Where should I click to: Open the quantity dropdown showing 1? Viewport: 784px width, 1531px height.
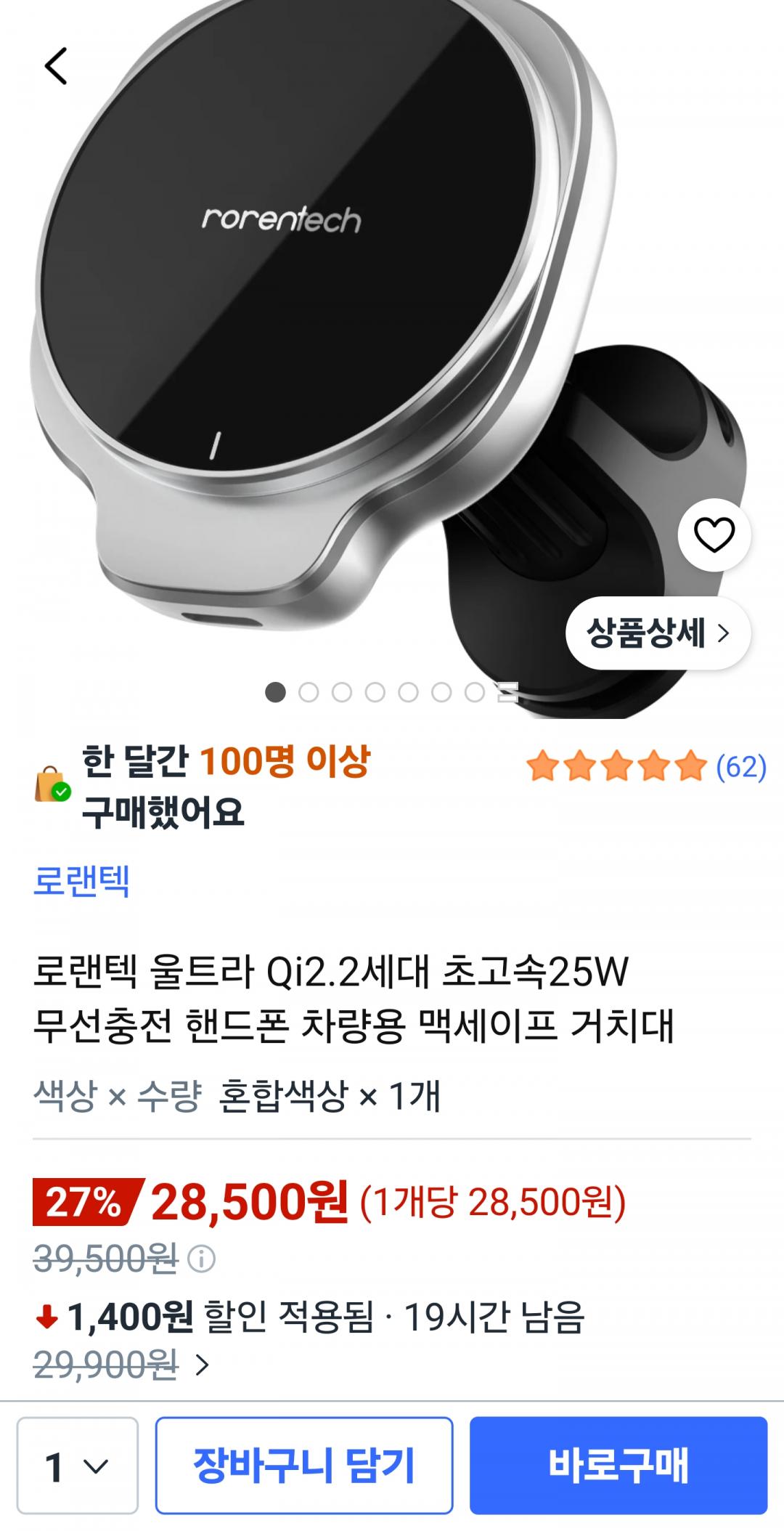[78, 1466]
